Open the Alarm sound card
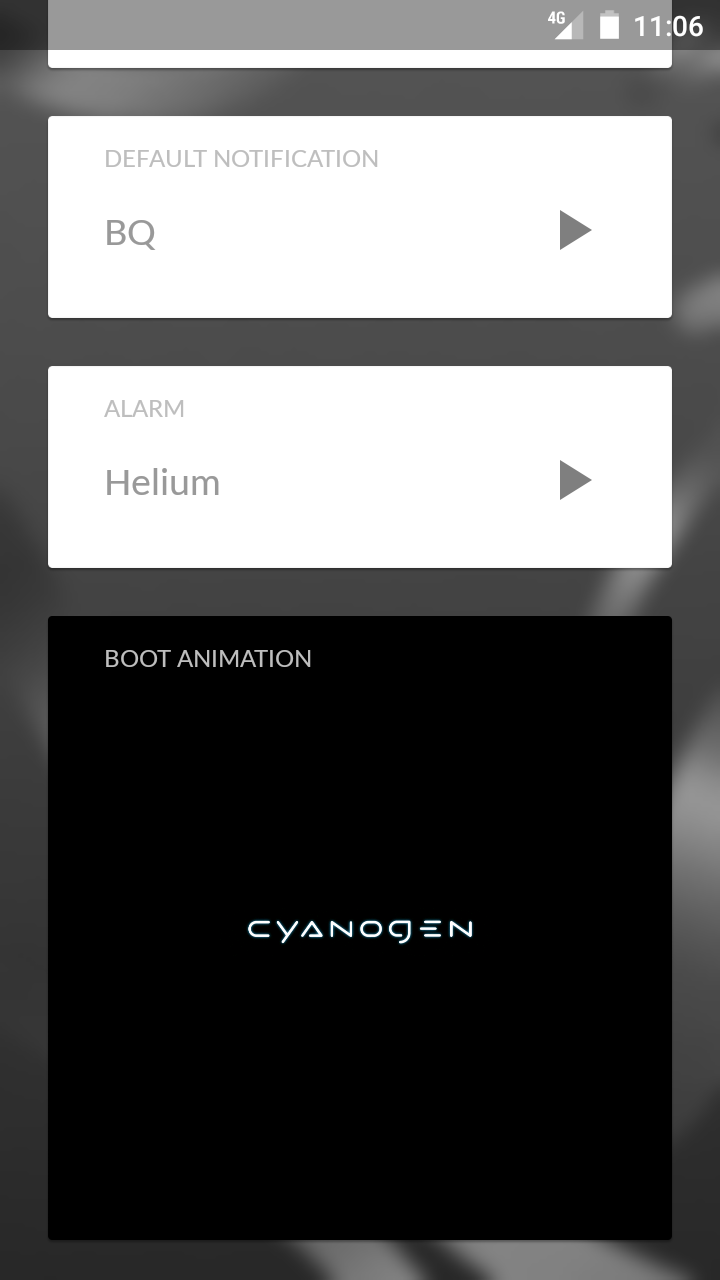 click(360, 467)
